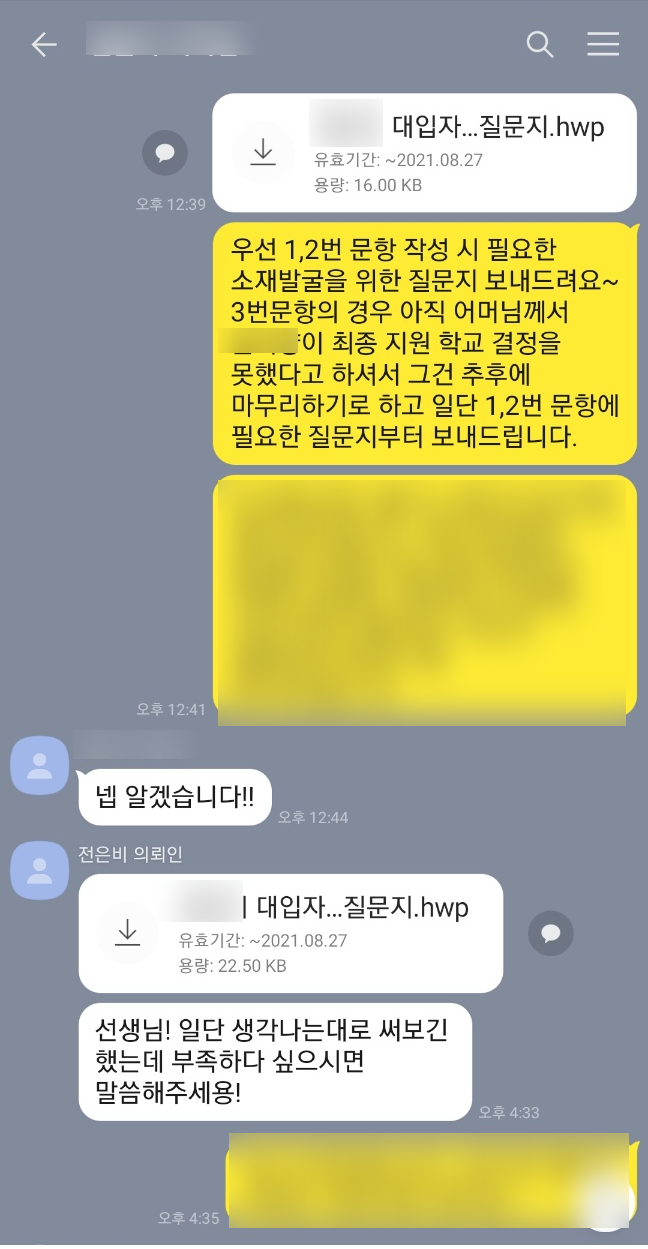The height and width of the screenshot is (1249, 648).
Task: Go back using the arrow icon
Action: tap(44, 44)
